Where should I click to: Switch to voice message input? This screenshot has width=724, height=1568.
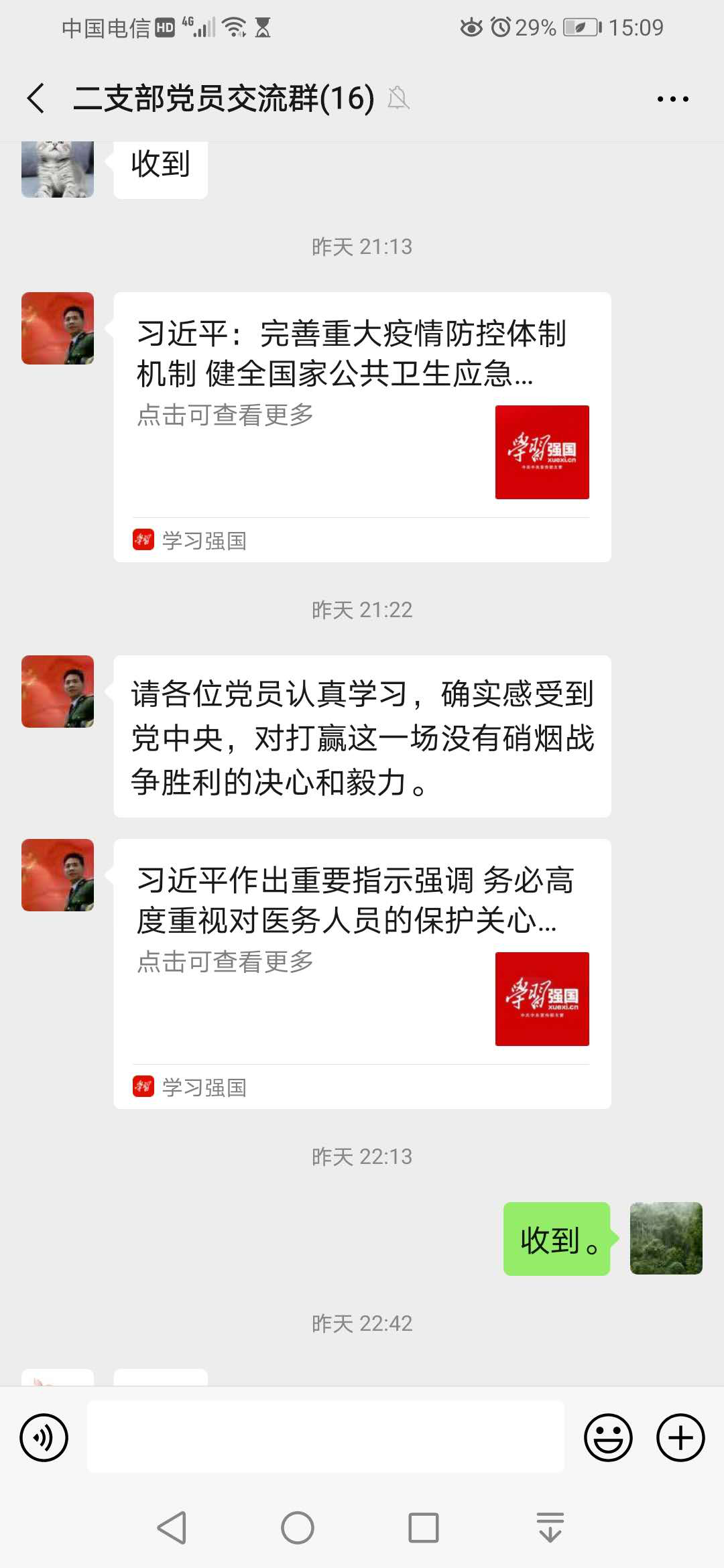[44, 1438]
